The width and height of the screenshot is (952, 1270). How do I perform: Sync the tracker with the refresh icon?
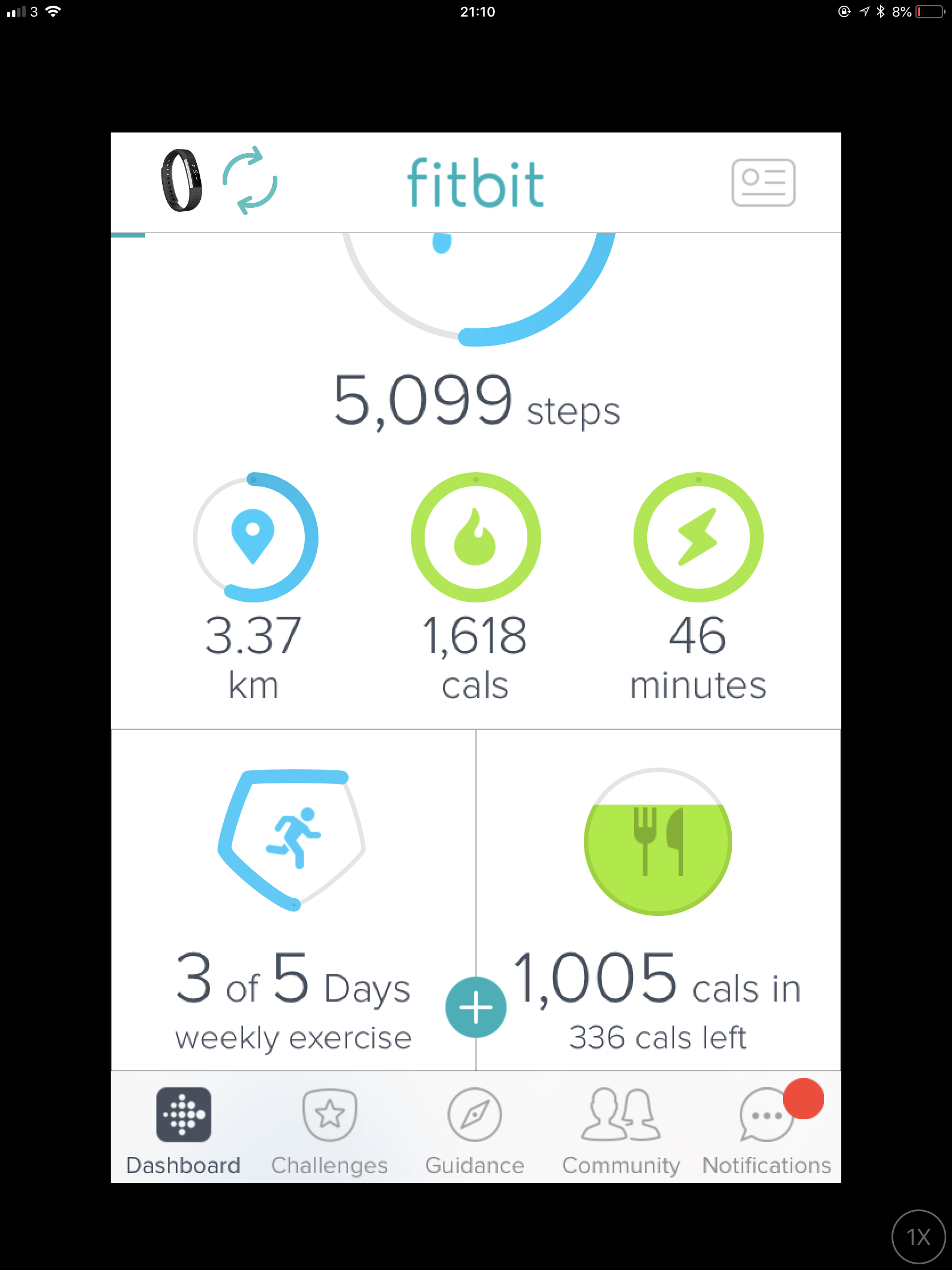pyautogui.click(x=249, y=181)
